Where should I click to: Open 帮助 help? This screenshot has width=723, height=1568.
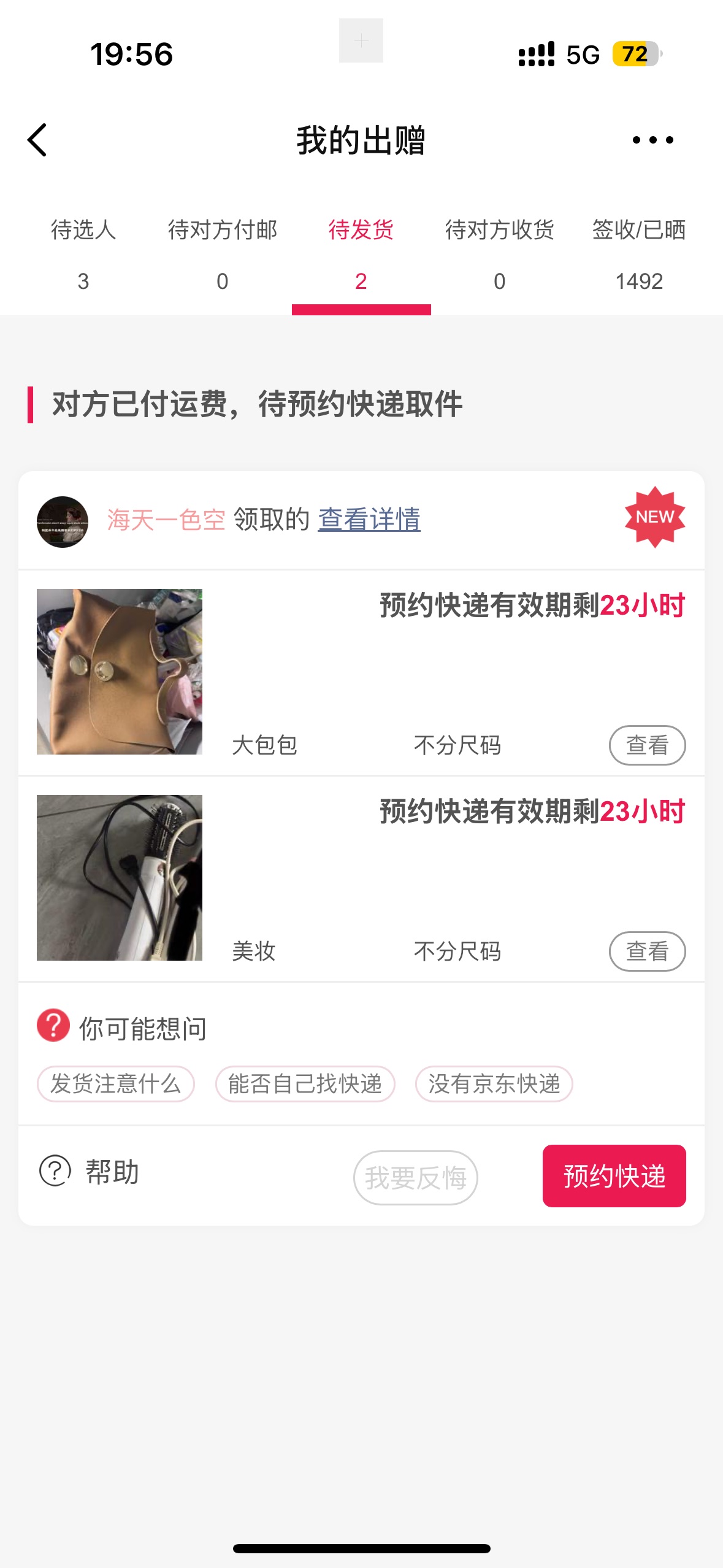(x=90, y=1172)
